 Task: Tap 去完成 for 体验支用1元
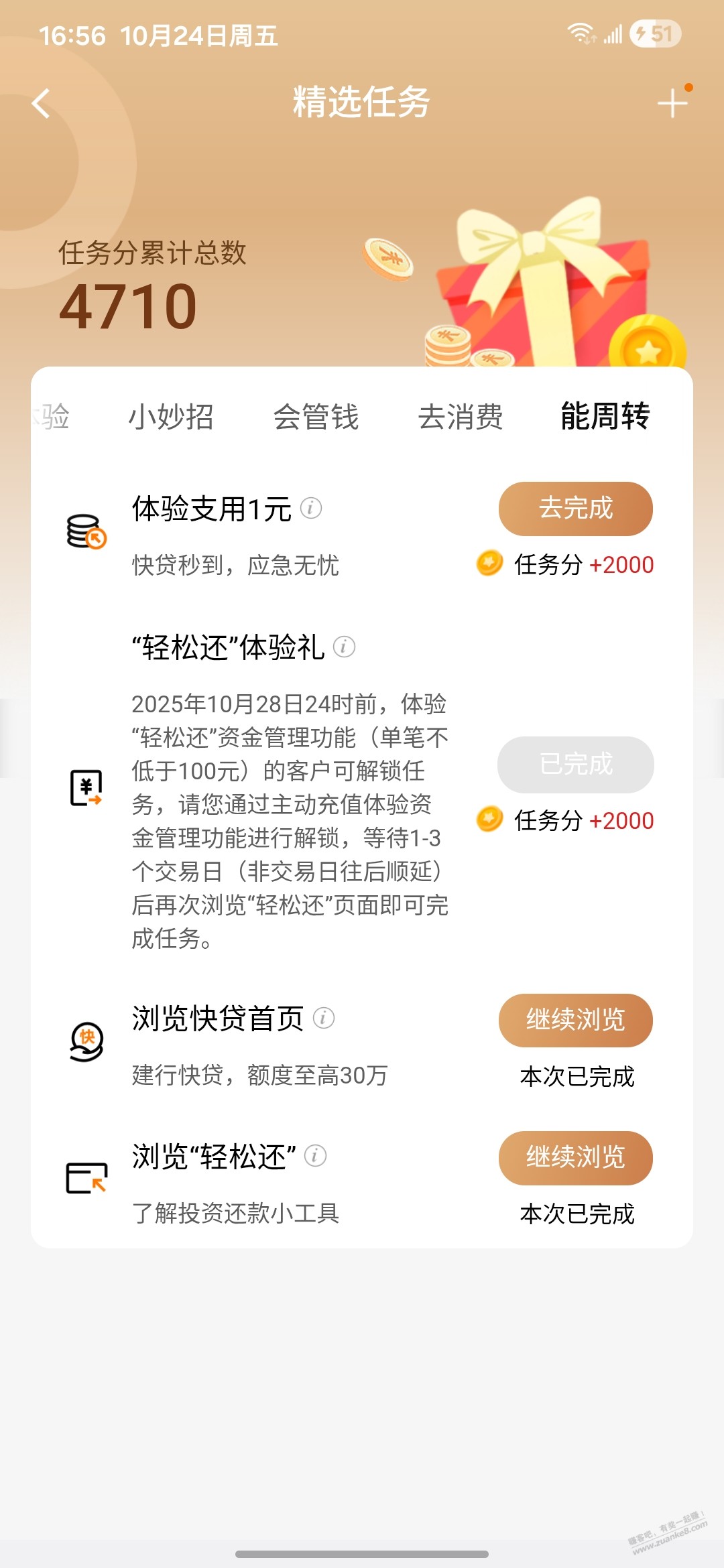click(575, 509)
